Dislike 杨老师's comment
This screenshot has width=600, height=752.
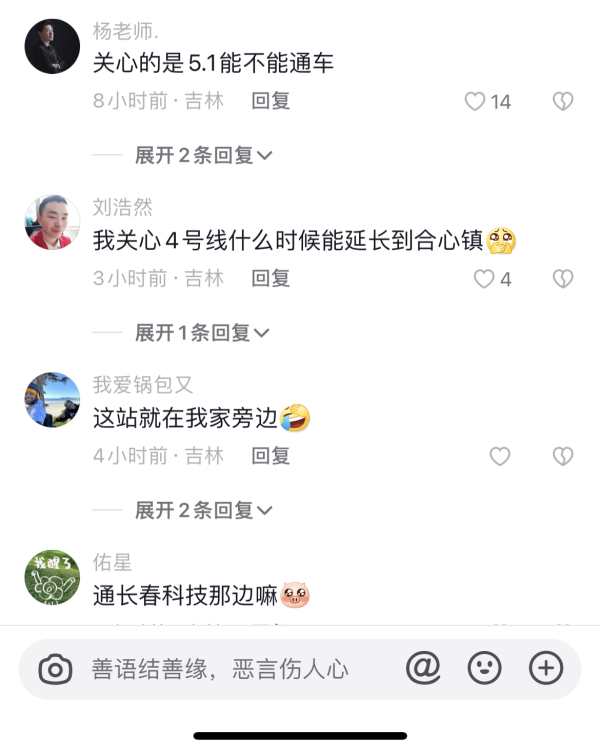(x=563, y=101)
